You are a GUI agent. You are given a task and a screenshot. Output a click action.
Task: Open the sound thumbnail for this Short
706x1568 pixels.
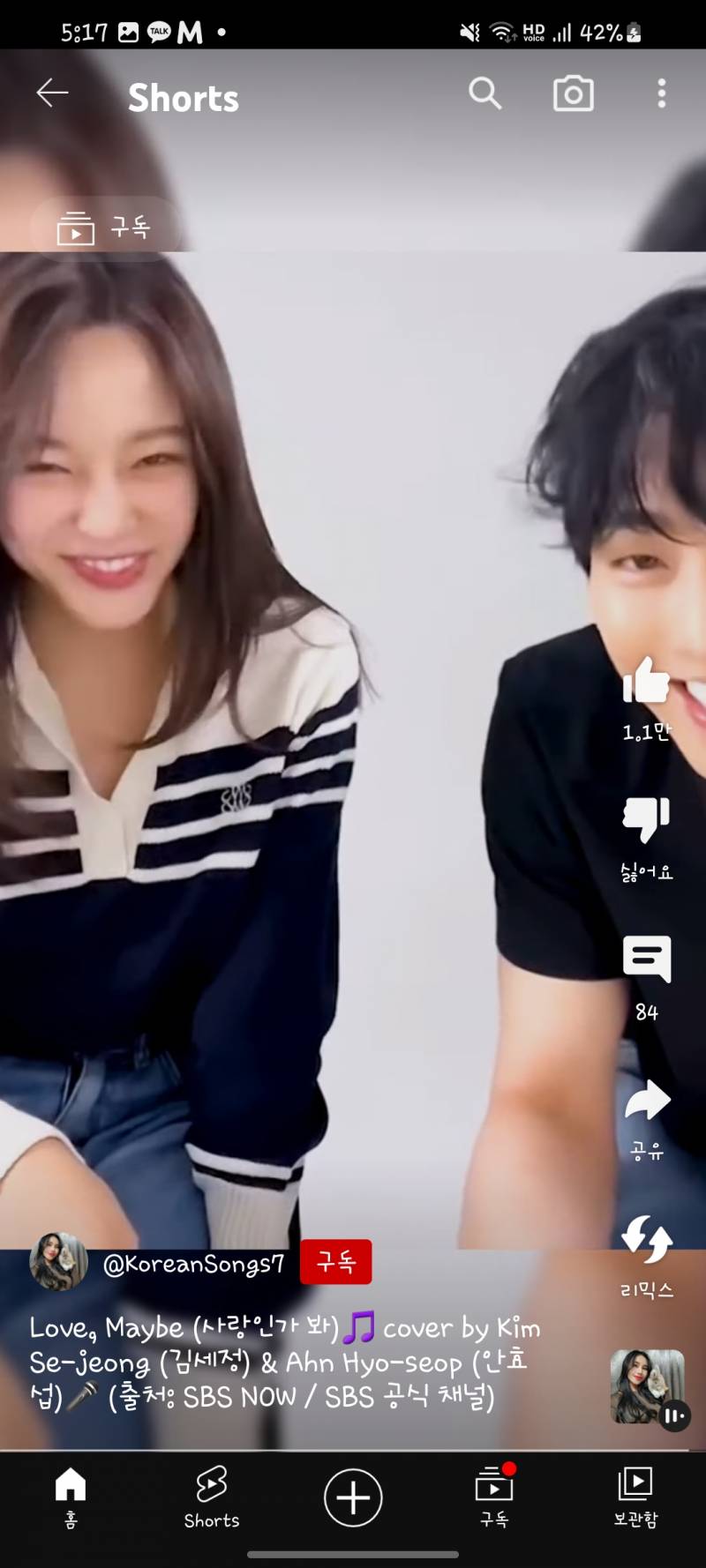pyautogui.click(x=647, y=1385)
